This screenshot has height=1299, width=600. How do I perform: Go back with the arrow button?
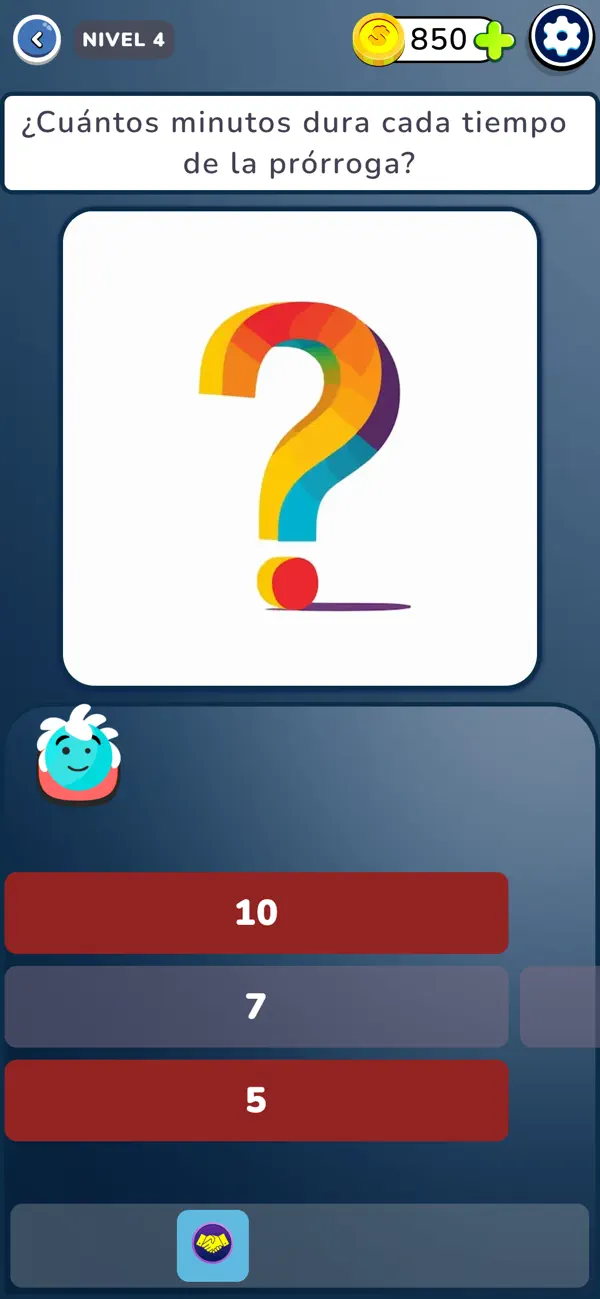coord(37,40)
